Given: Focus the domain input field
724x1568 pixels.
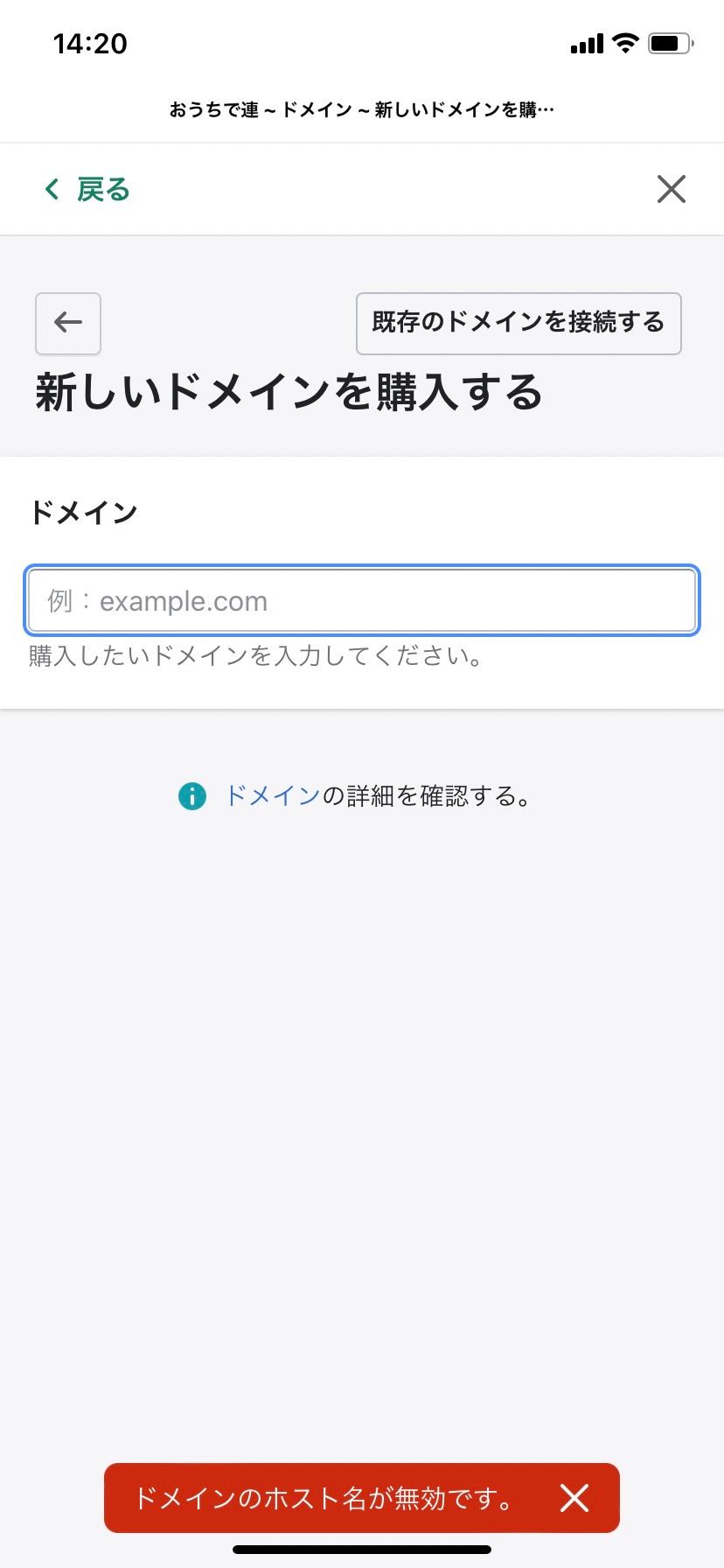Looking at the screenshot, I should coord(362,601).
